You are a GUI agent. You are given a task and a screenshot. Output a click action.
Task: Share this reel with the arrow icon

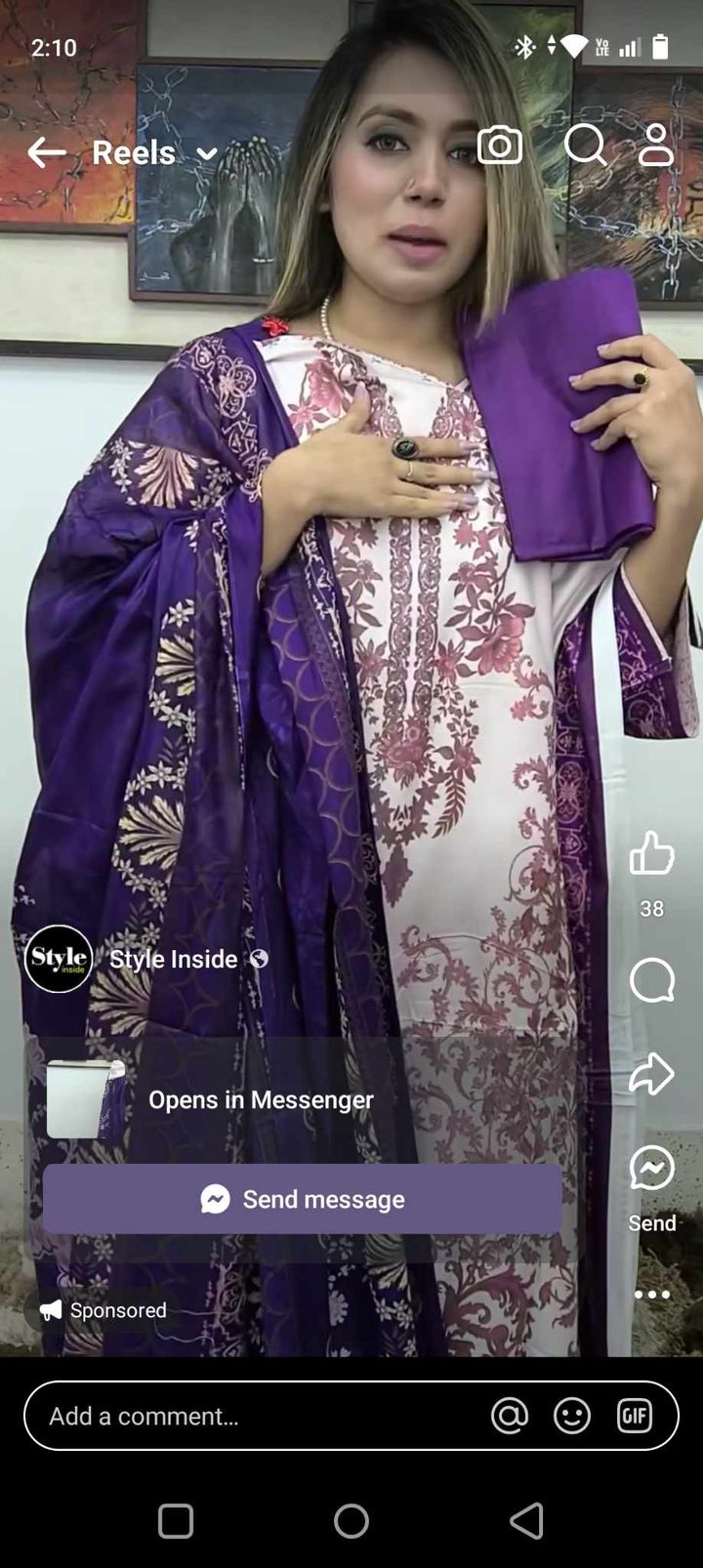click(651, 1073)
